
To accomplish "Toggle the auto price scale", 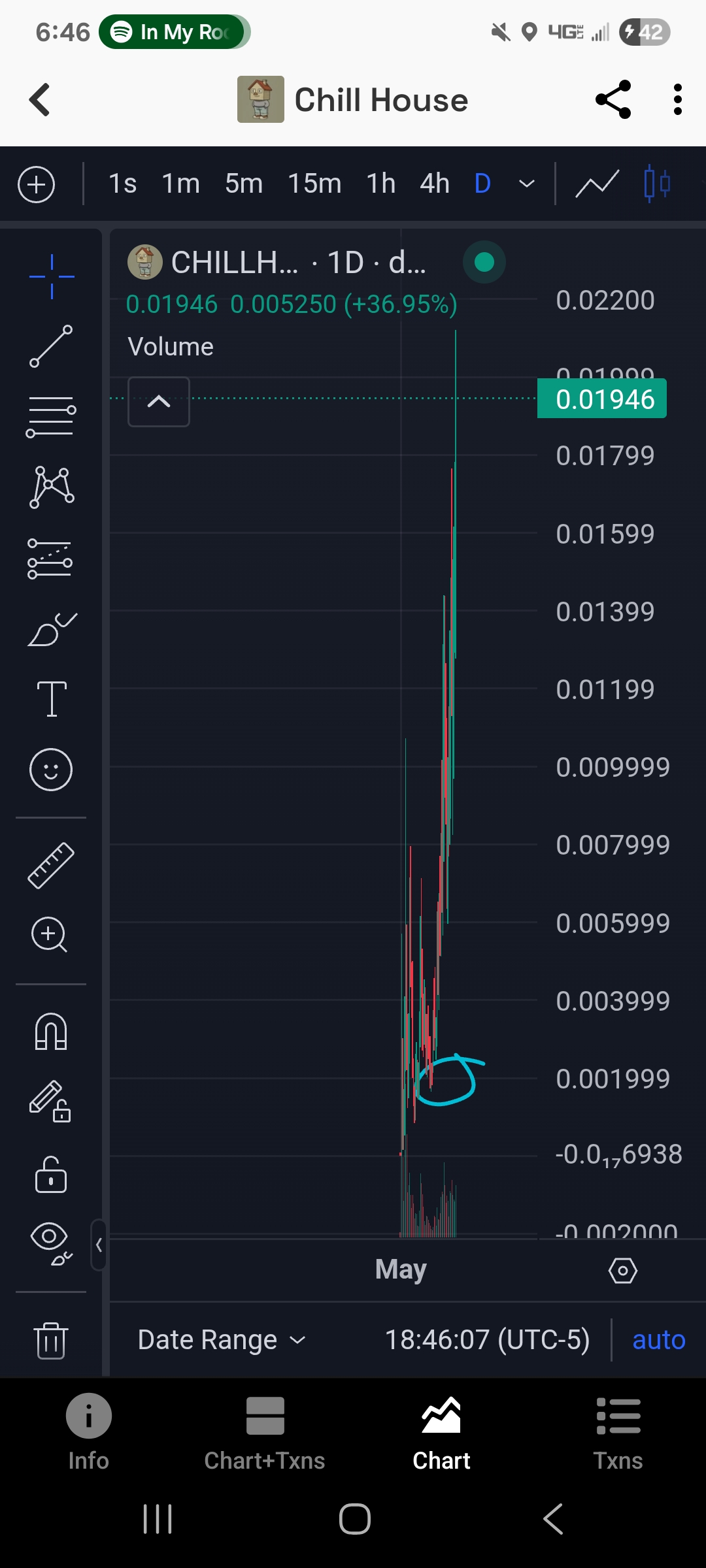I will click(658, 1340).
